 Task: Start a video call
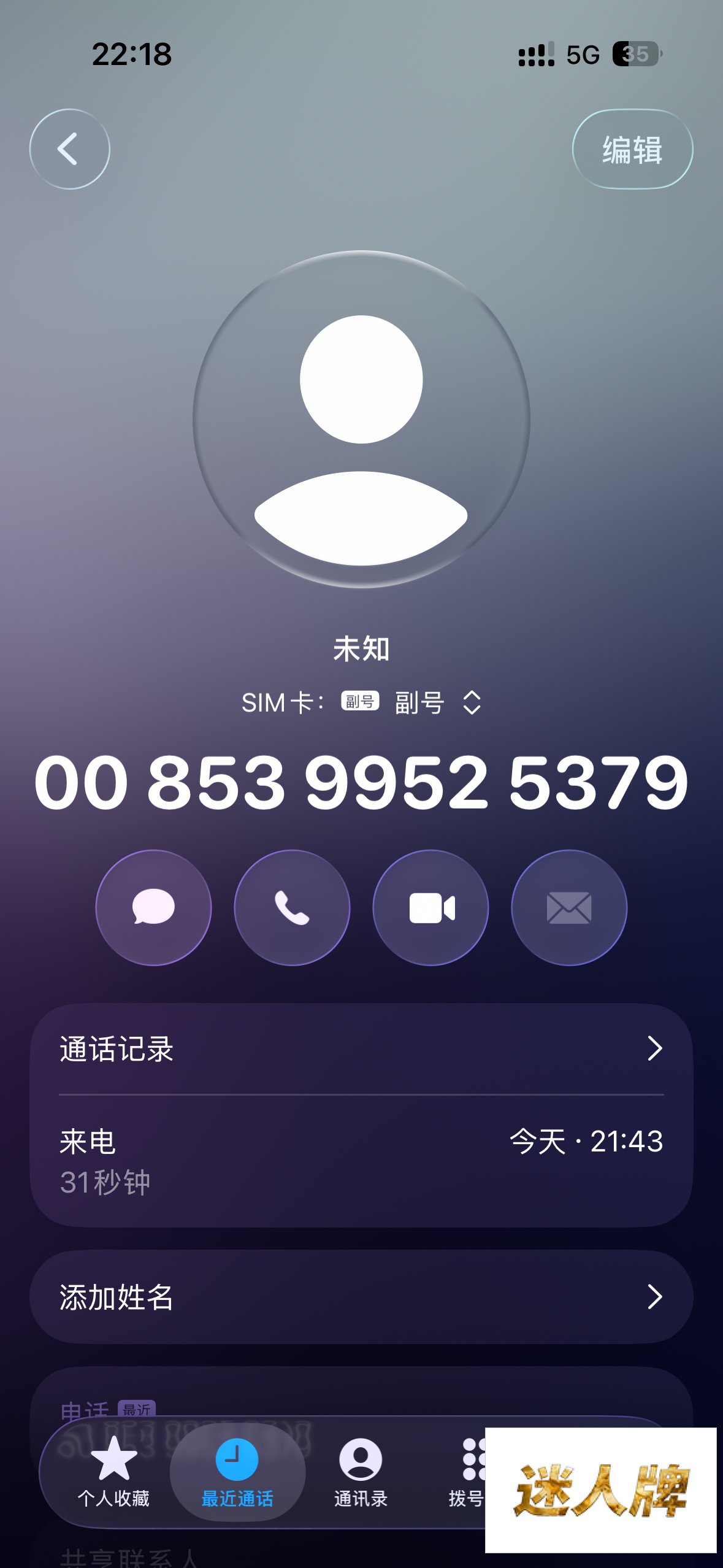(430, 907)
